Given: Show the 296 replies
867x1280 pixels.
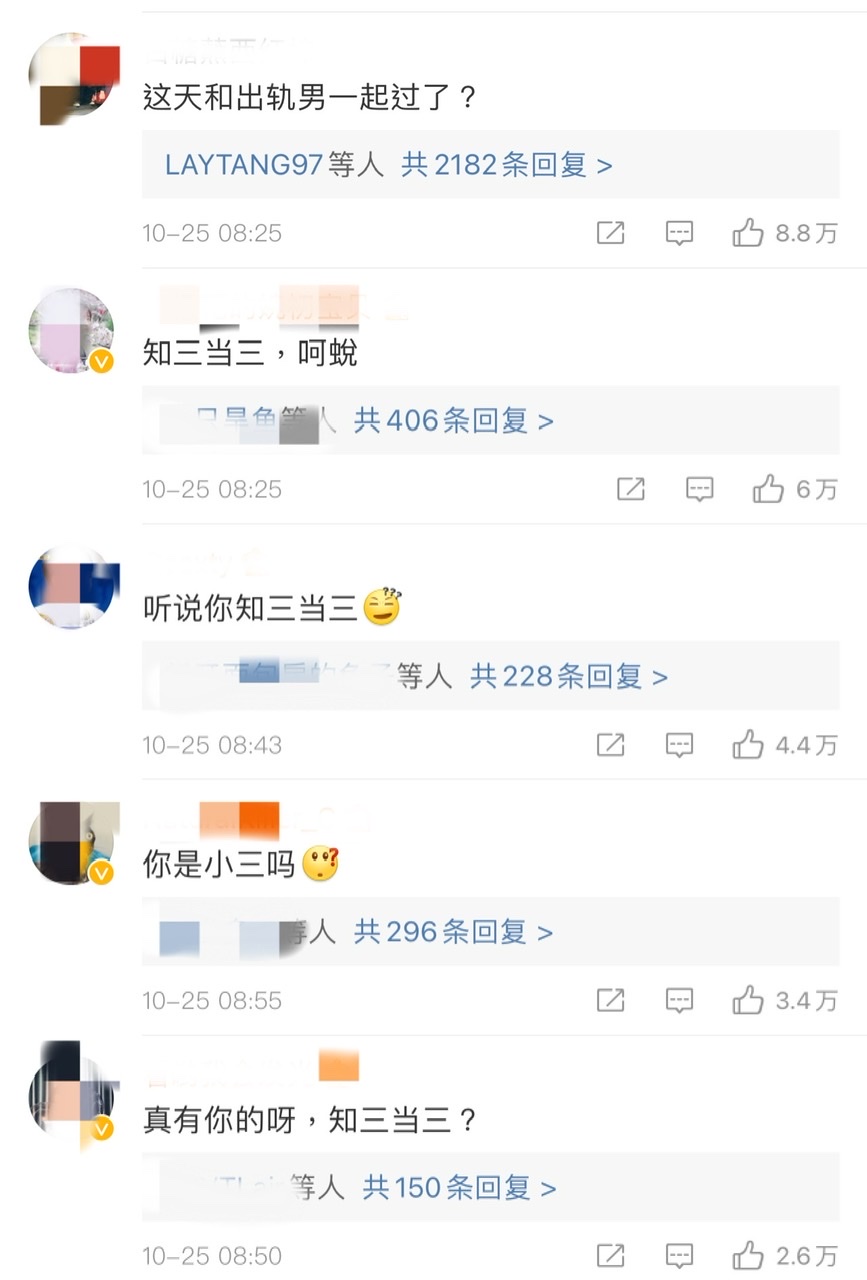Looking at the screenshot, I should point(453,933).
